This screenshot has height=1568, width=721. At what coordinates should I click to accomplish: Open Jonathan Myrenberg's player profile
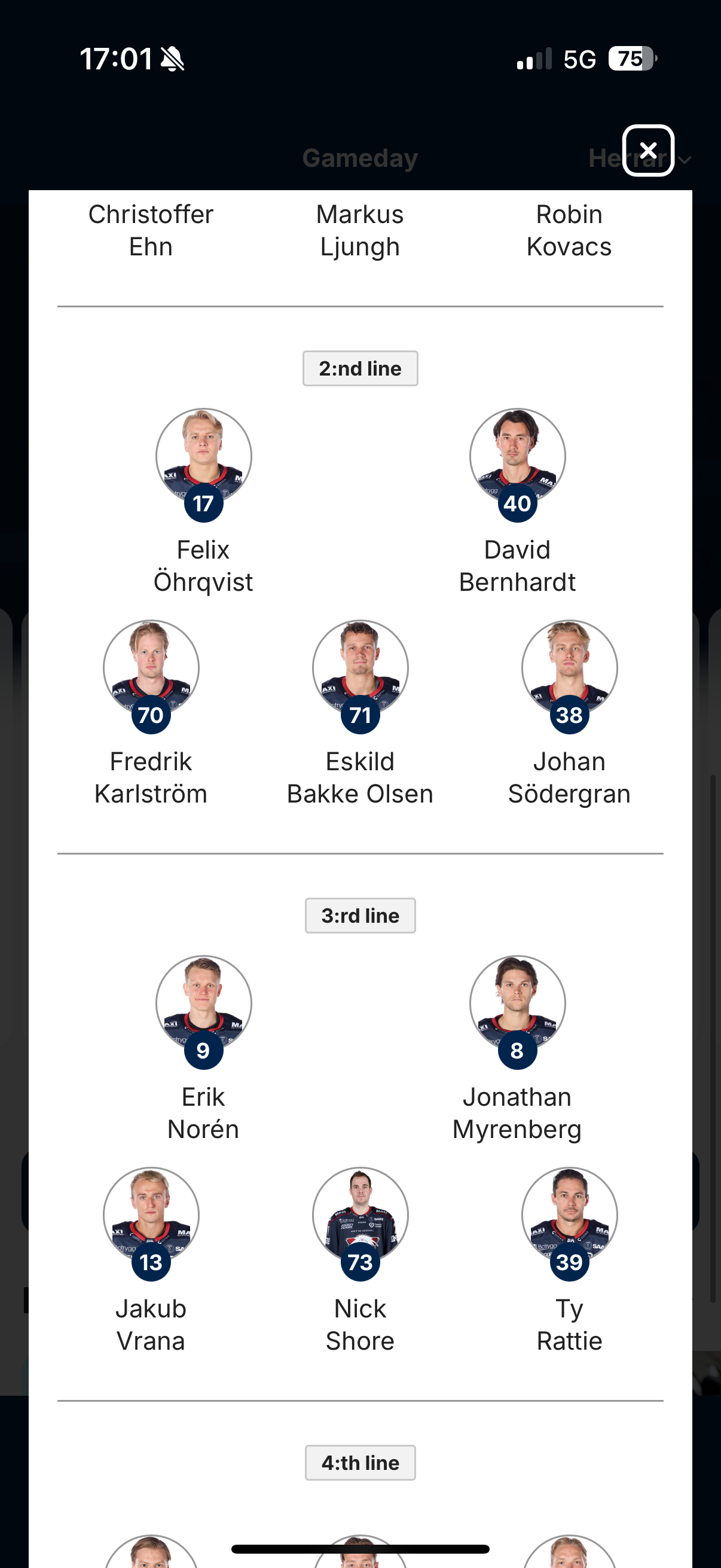(517, 1003)
